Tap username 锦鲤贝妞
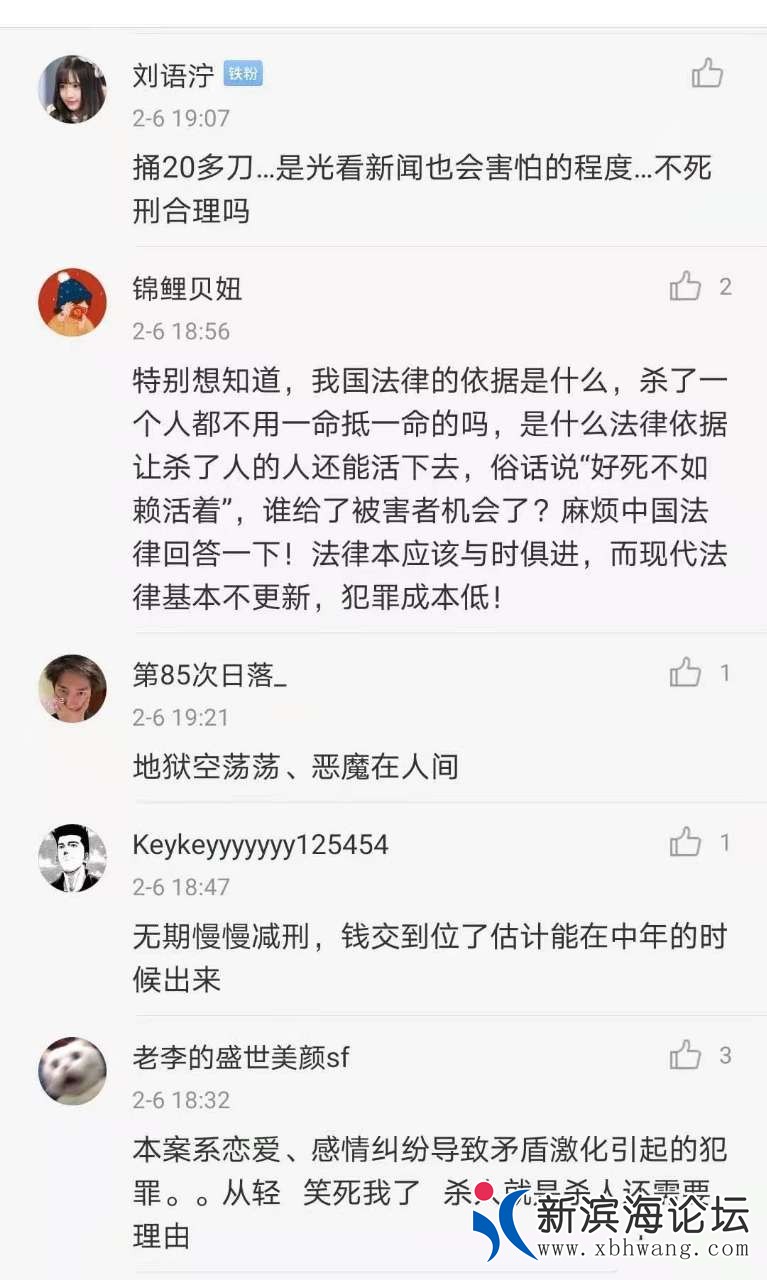 (187, 289)
